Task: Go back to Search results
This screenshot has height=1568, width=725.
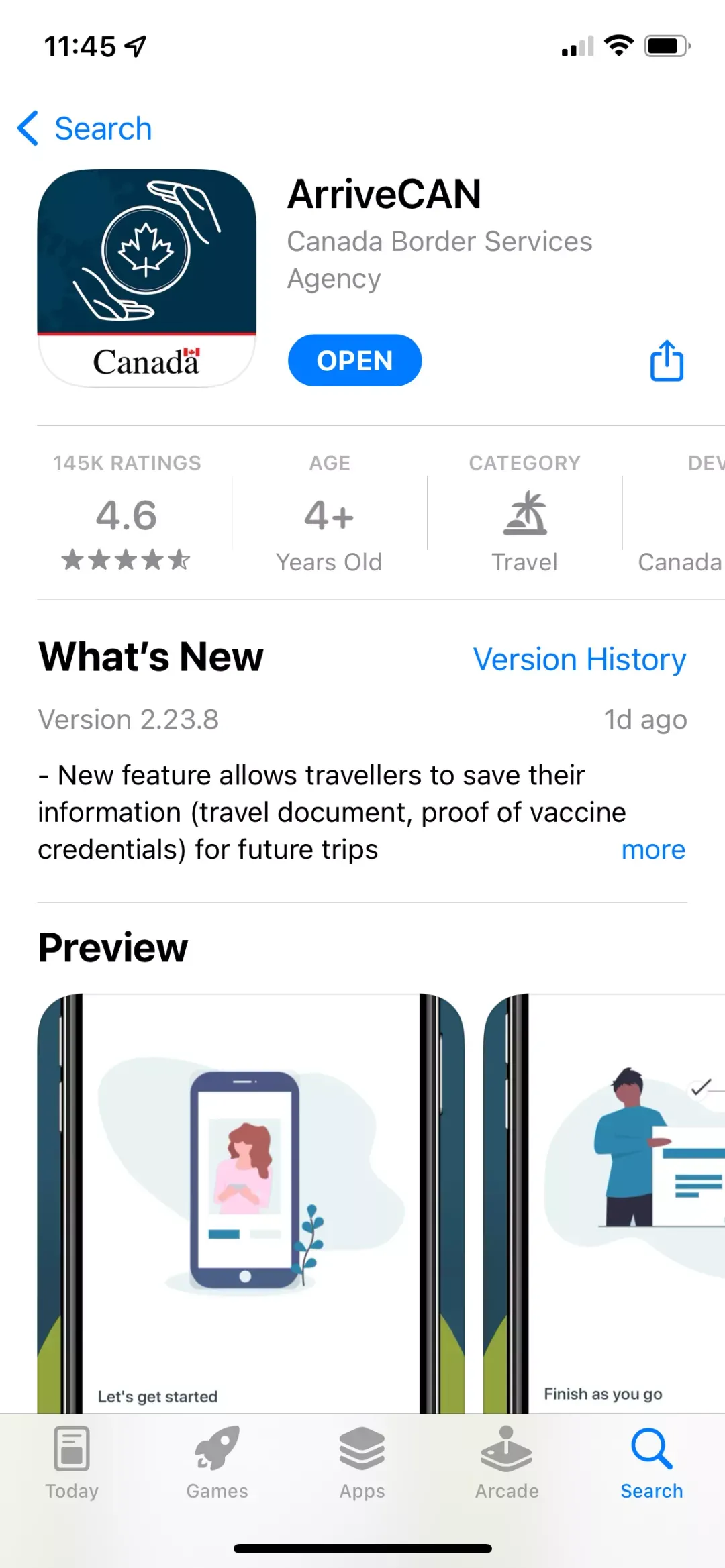Action: [85, 128]
